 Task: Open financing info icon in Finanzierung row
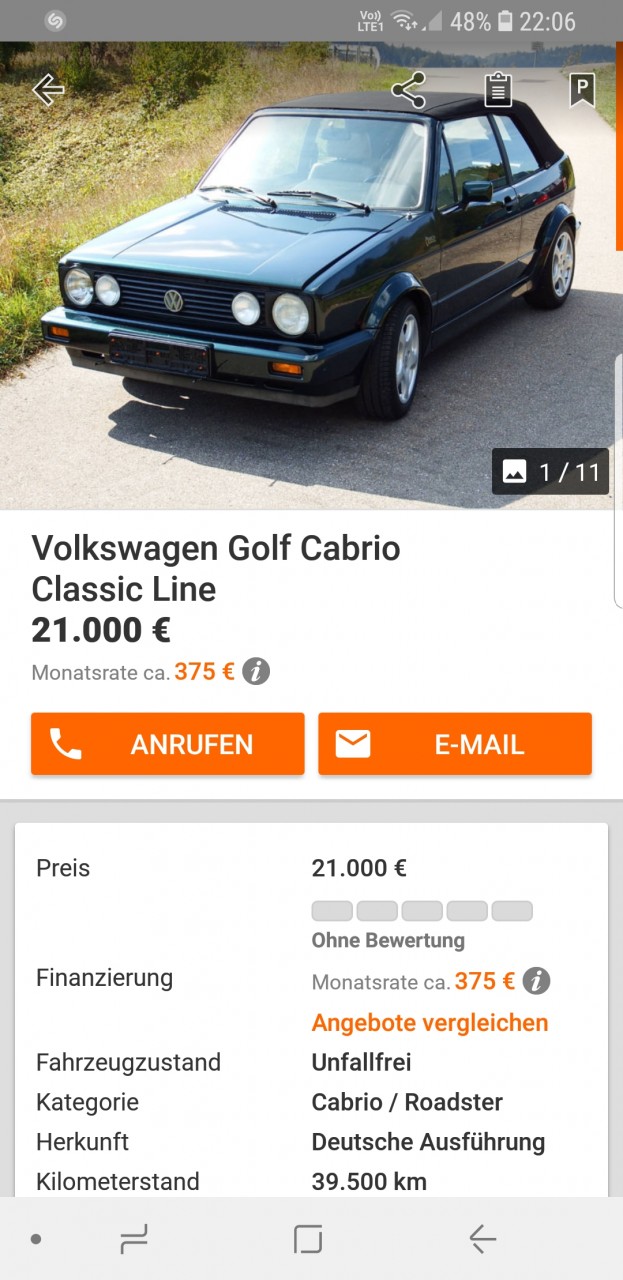[537, 981]
